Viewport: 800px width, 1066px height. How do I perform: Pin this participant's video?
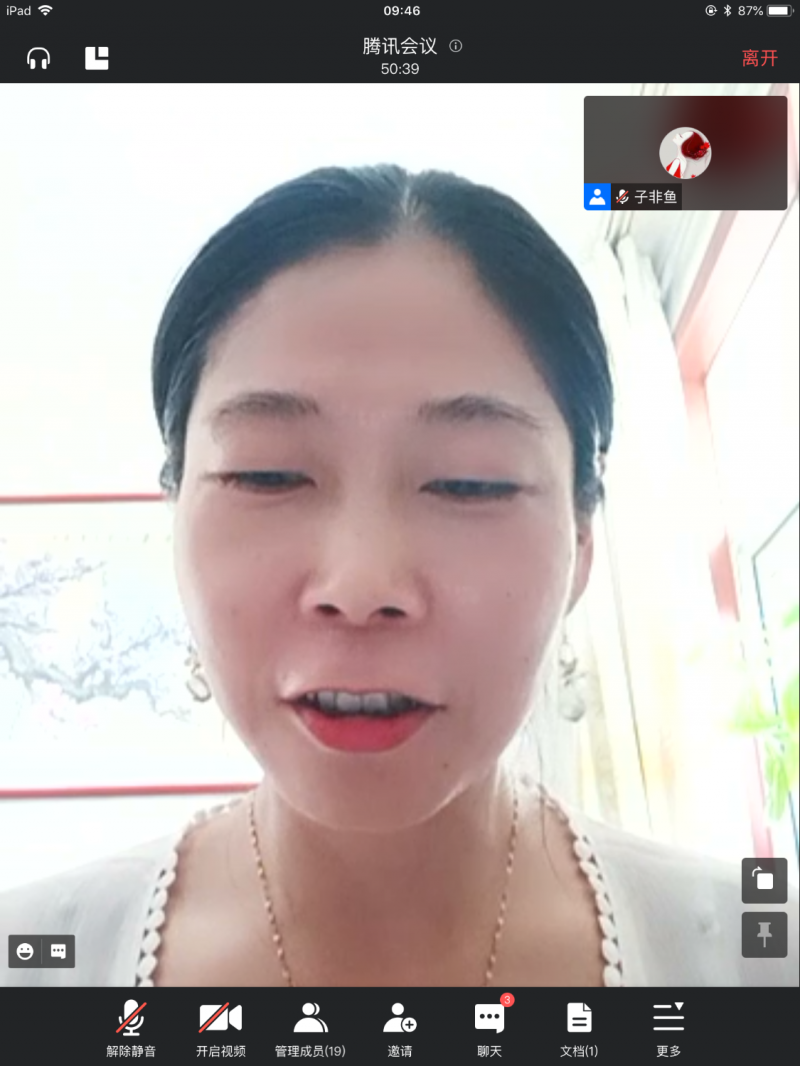tap(764, 935)
